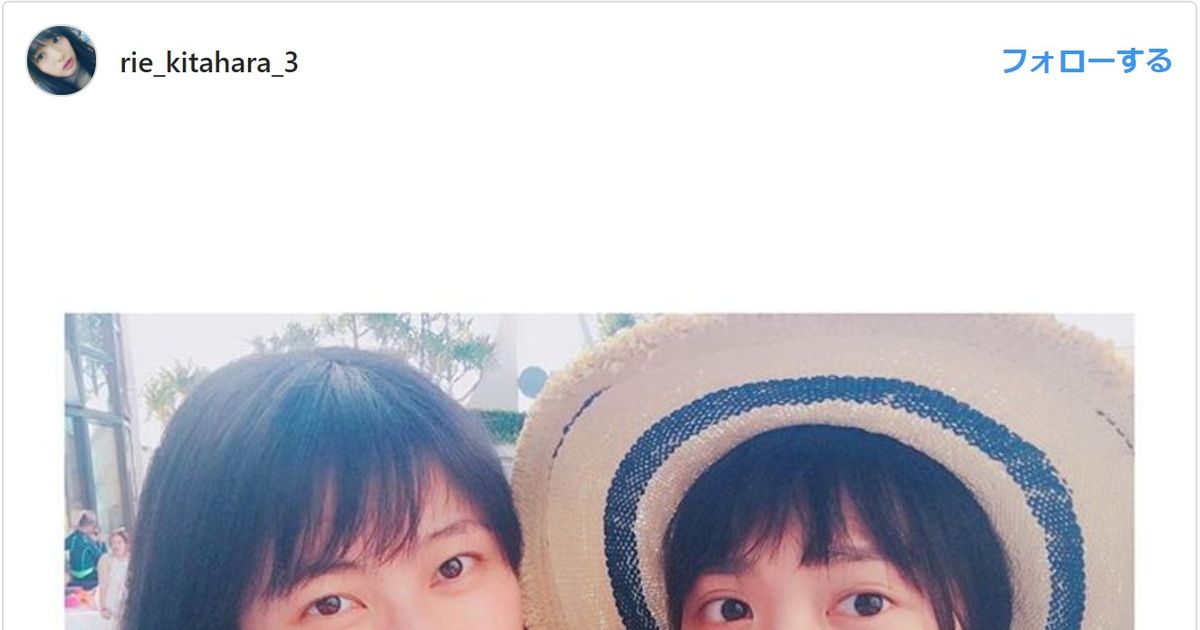Viewport: 1200px width, 630px height.
Task: Open rie_kitahara_3's profile avatar
Action: coord(61,61)
